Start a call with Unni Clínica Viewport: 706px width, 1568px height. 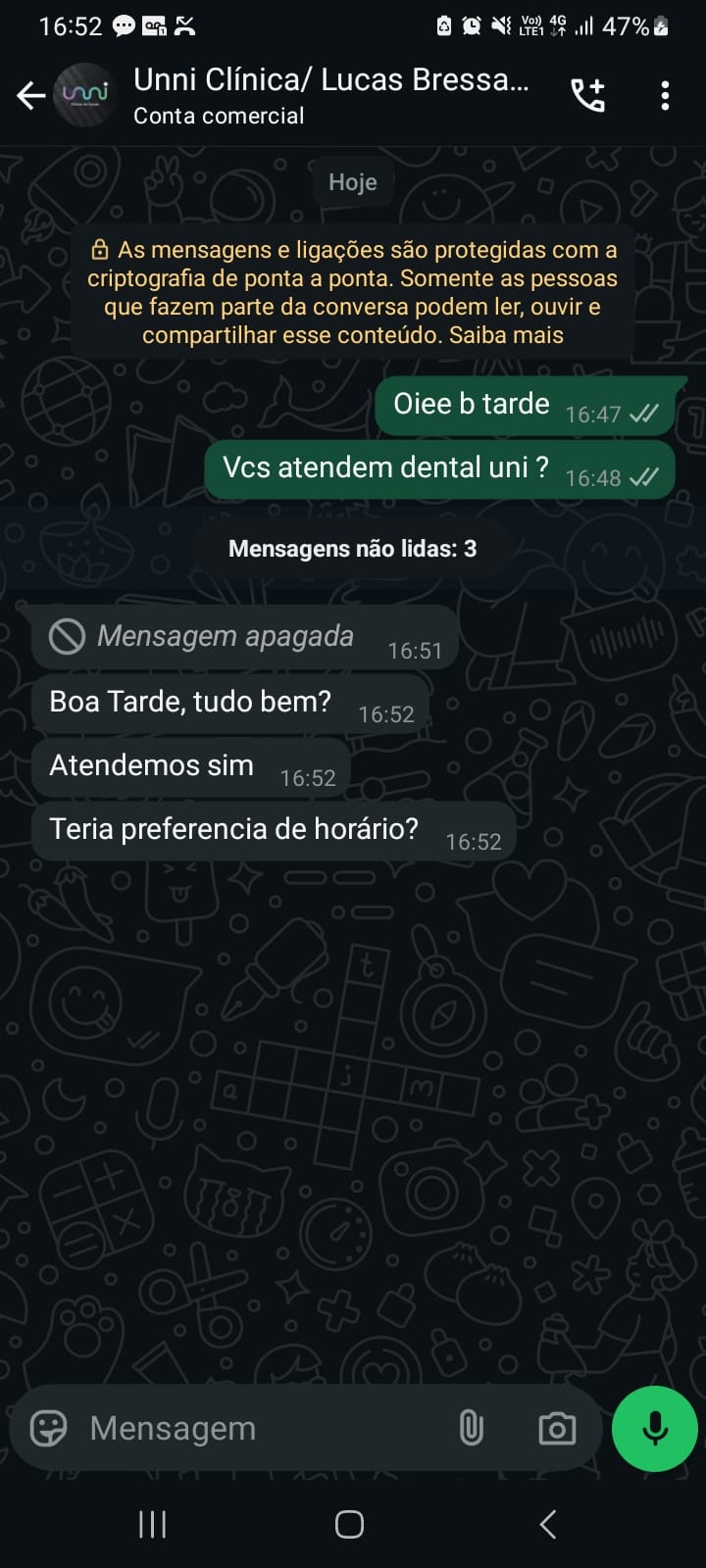tap(588, 95)
